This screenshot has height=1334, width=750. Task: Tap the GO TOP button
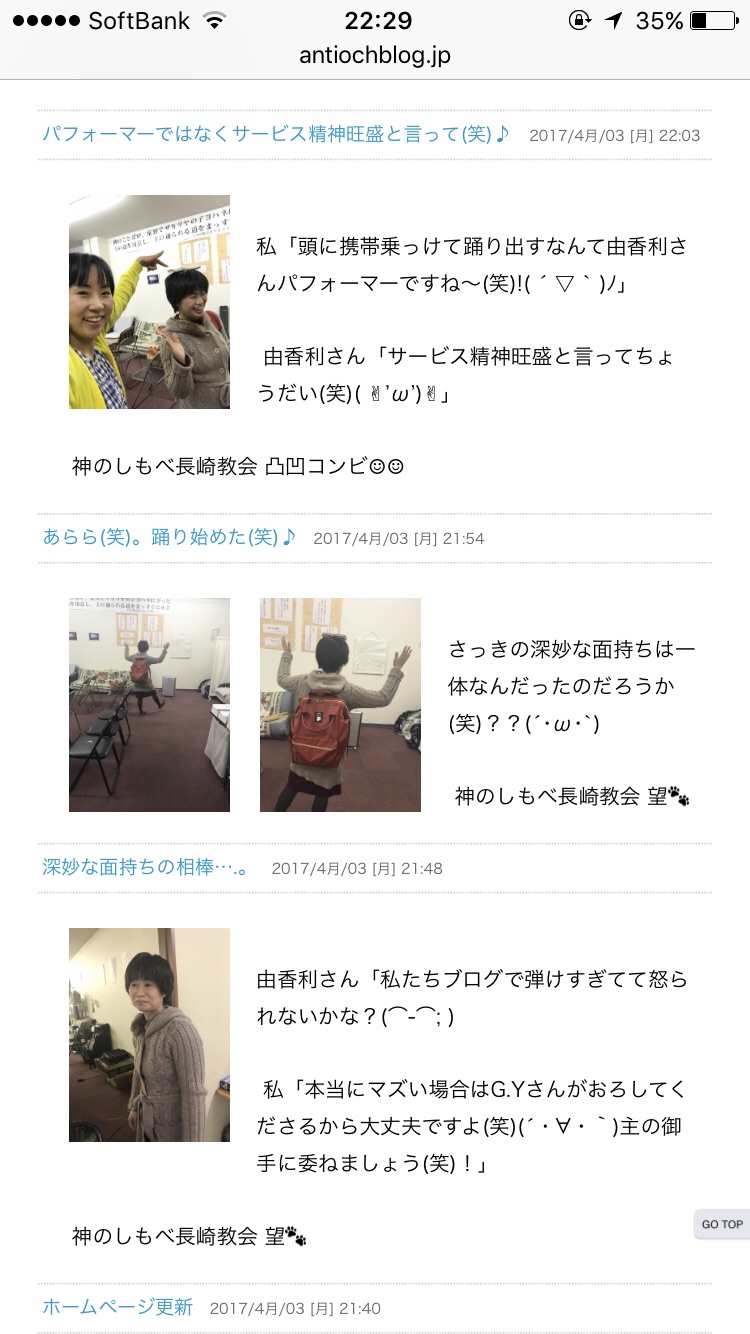click(x=721, y=1224)
